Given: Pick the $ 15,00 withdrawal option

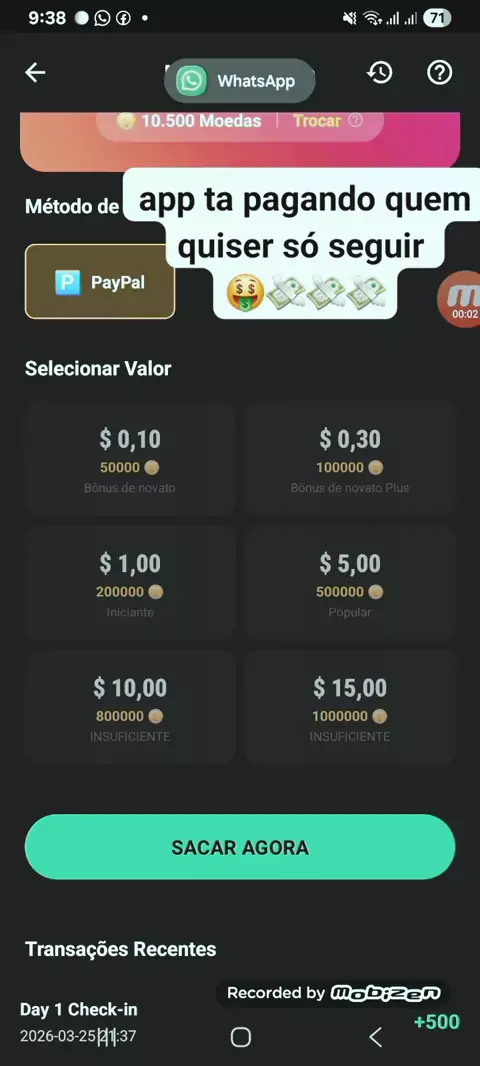Looking at the screenshot, I should [x=349, y=708].
